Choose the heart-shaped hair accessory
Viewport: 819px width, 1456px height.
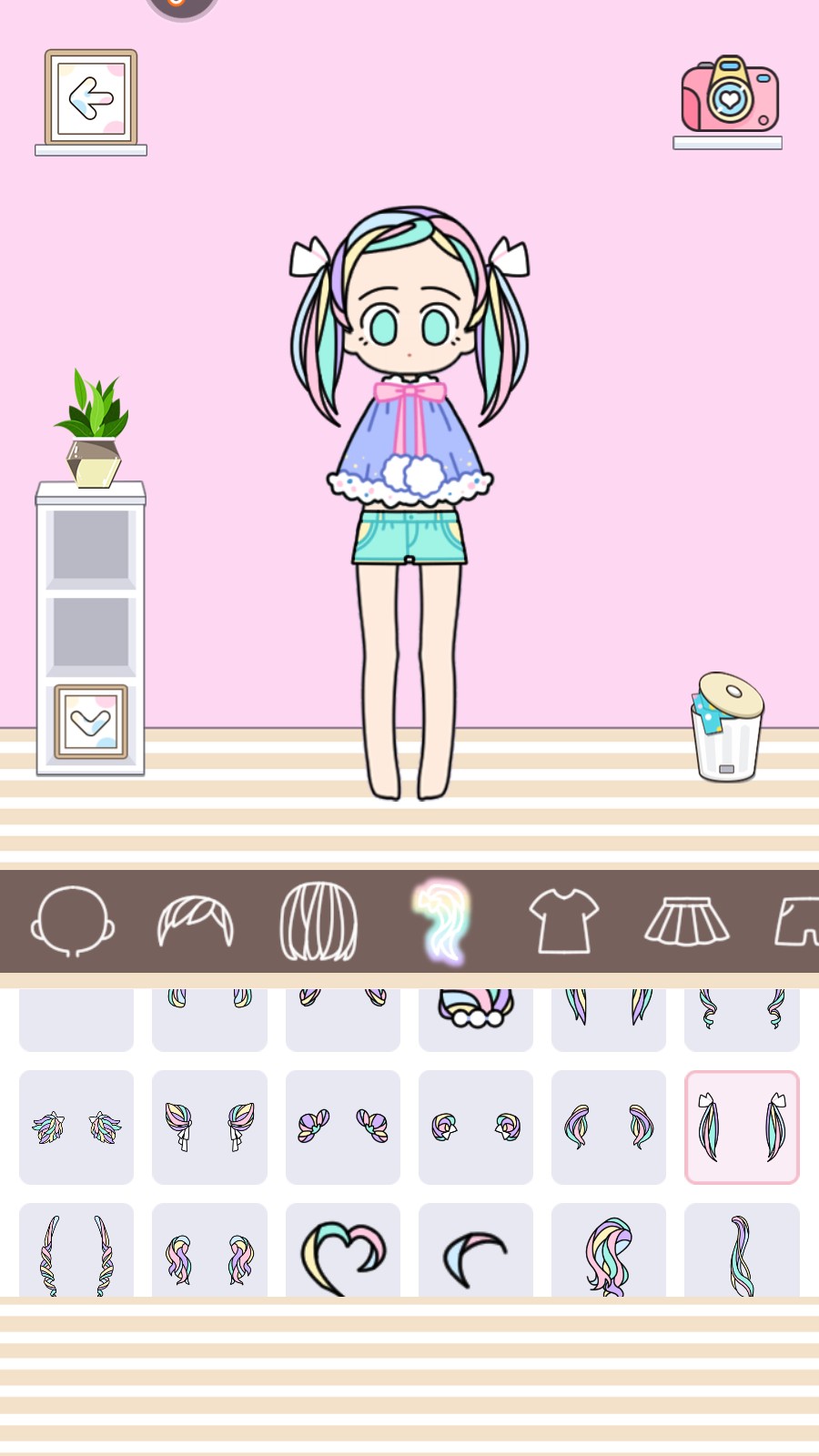pyautogui.click(x=342, y=1251)
